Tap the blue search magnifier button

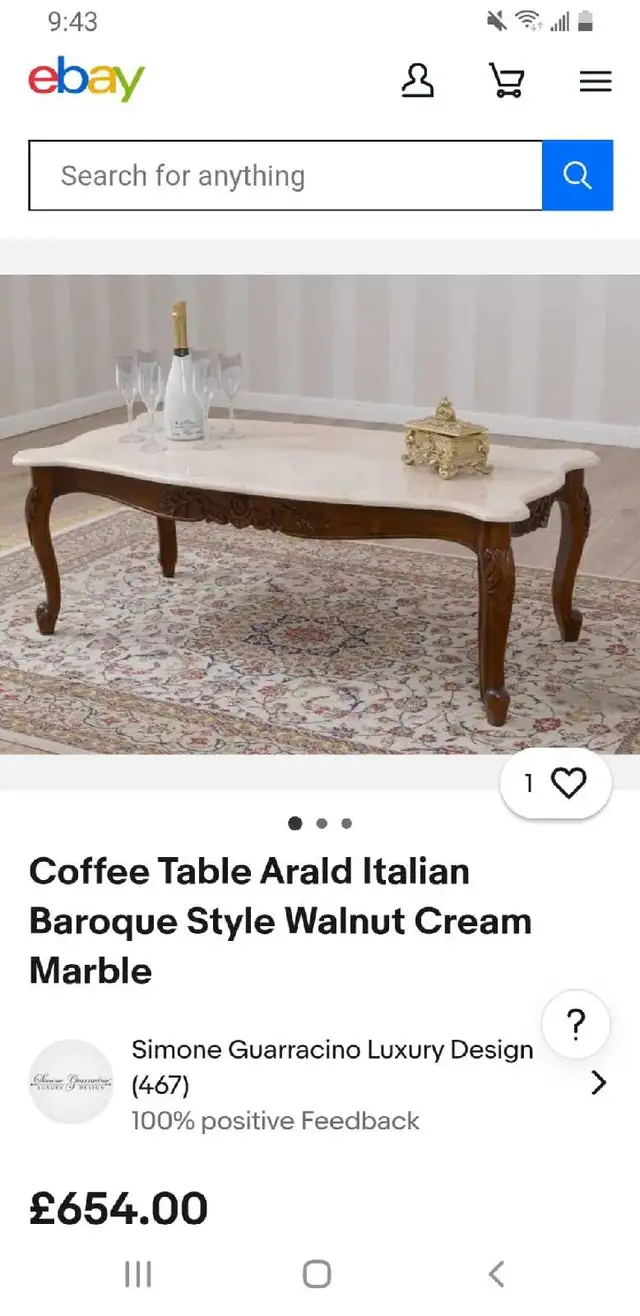[x=578, y=176]
